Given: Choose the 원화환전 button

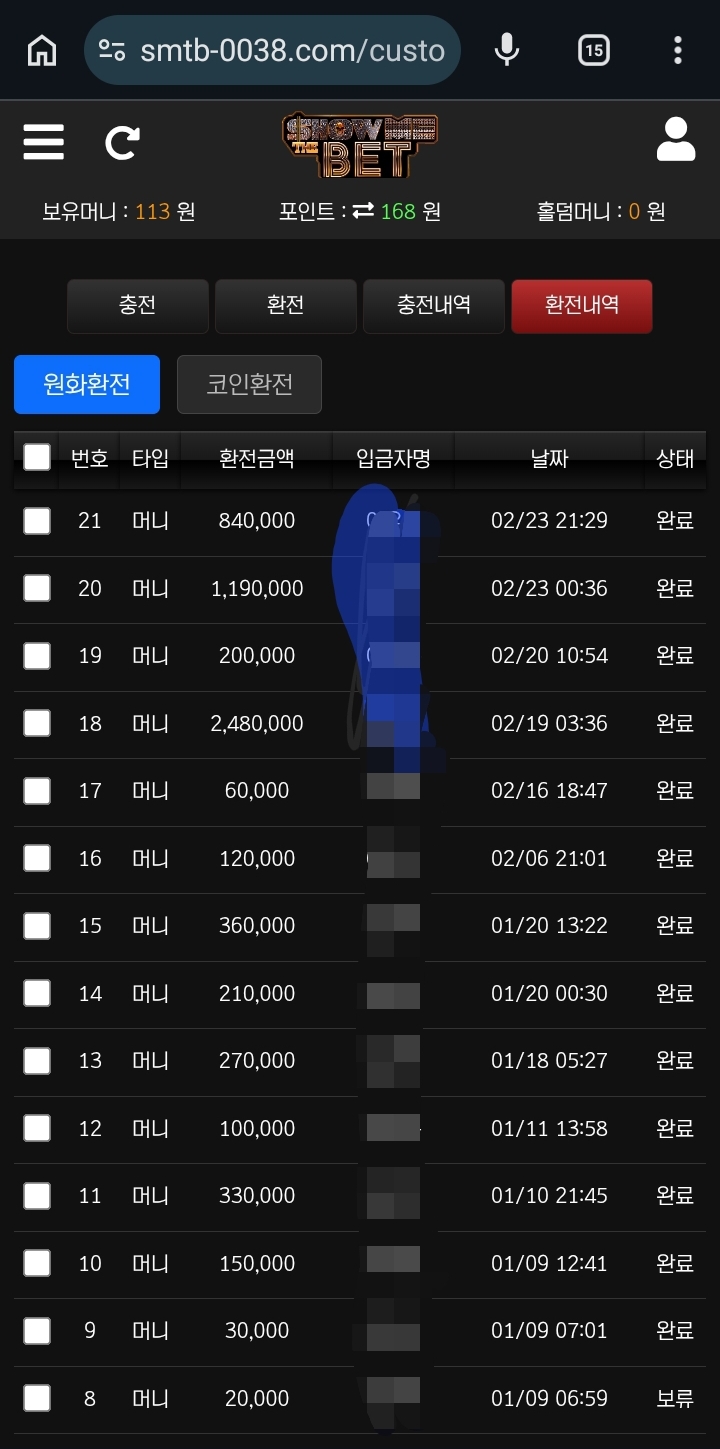Looking at the screenshot, I should click(x=87, y=384).
